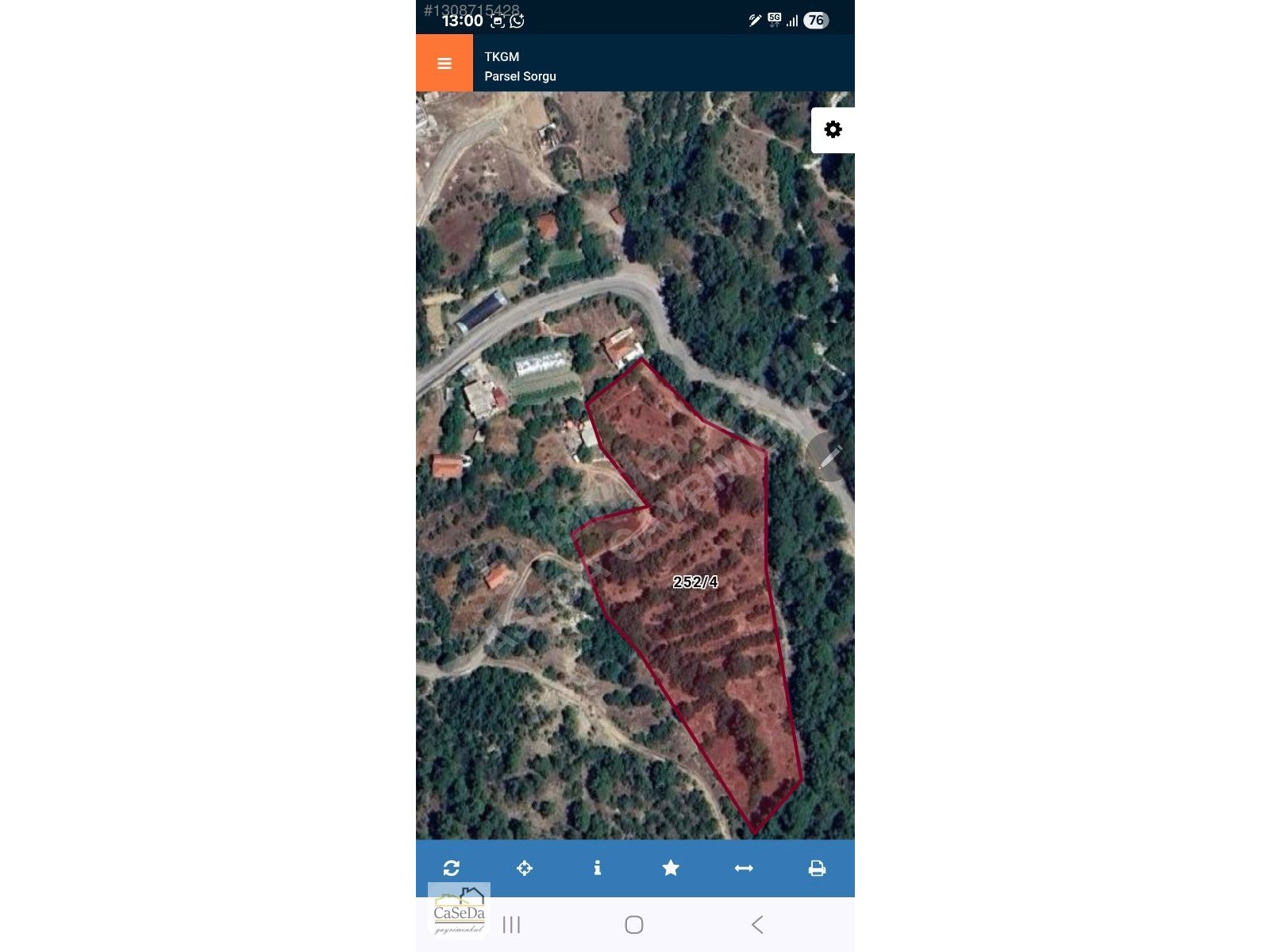This screenshot has height=952, width=1270.
Task: Show parcel information
Action: (598, 868)
